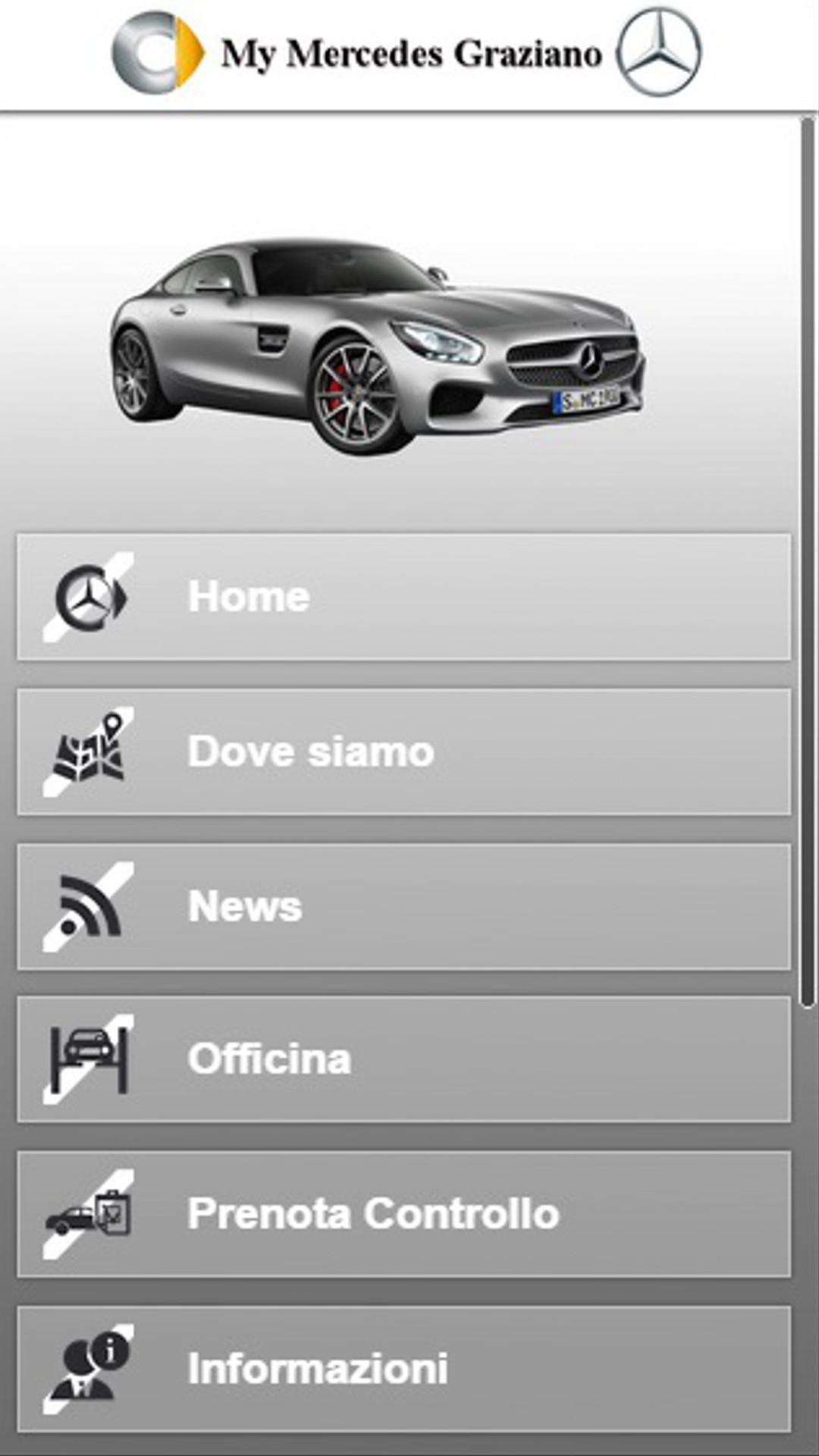Click the My Mercedes Graziano title text

pyautogui.click(x=412, y=50)
